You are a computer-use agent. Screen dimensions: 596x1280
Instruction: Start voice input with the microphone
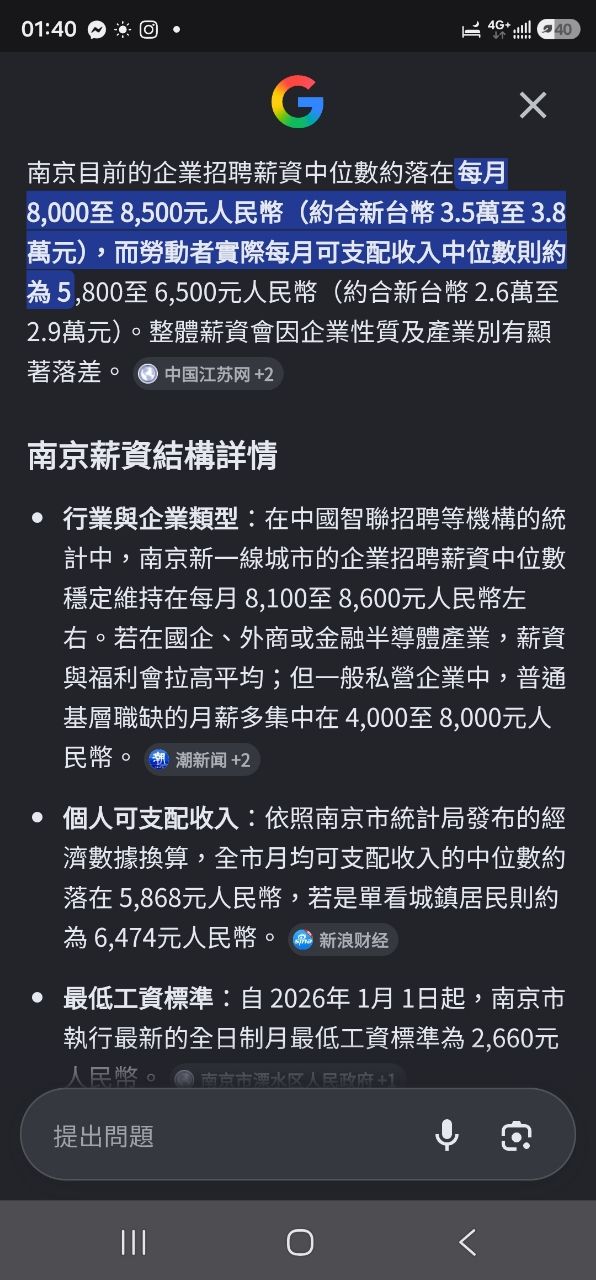click(x=447, y=1135)
